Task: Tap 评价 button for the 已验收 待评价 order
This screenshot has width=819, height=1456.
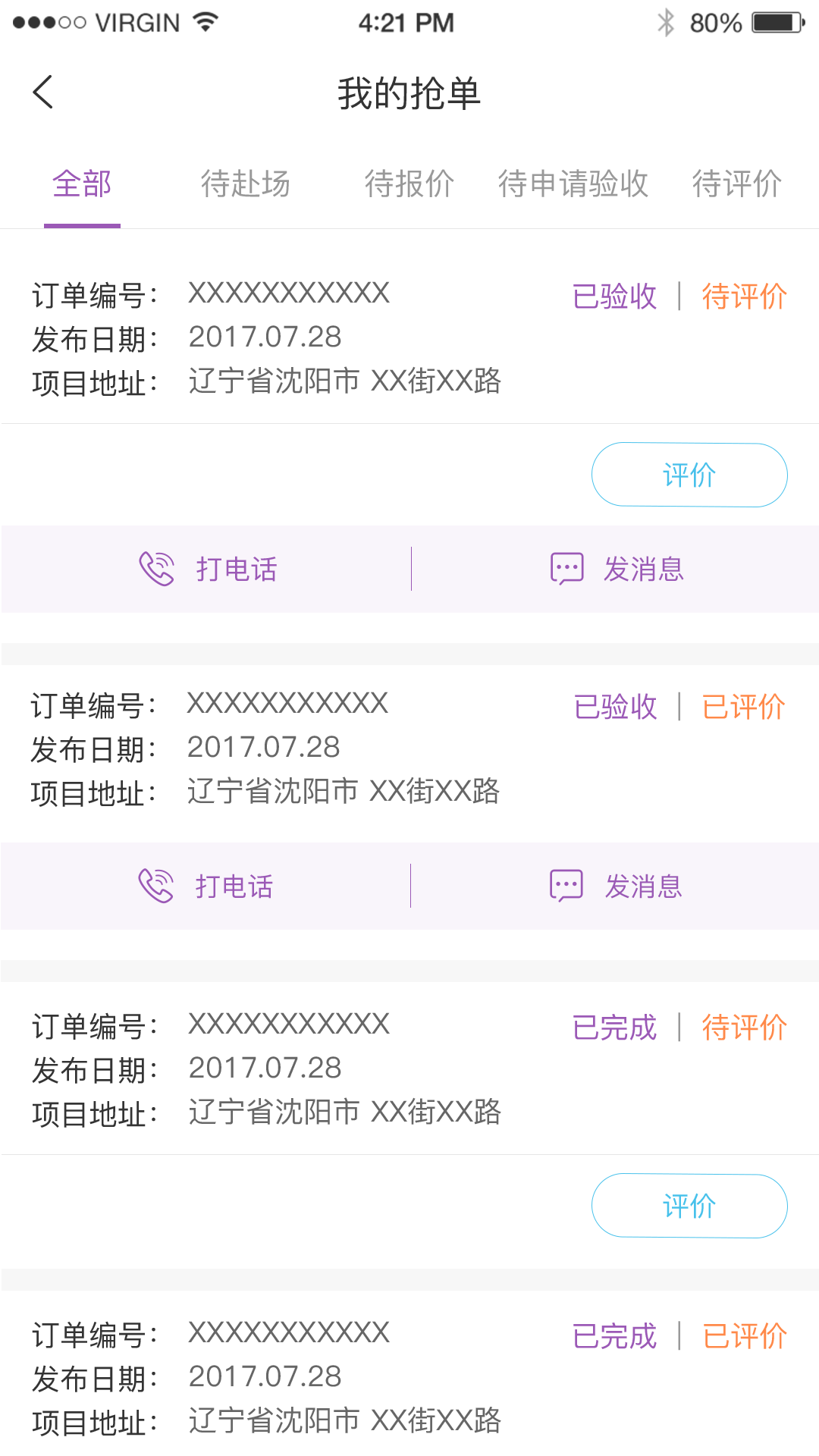Action: pos(689,475)
